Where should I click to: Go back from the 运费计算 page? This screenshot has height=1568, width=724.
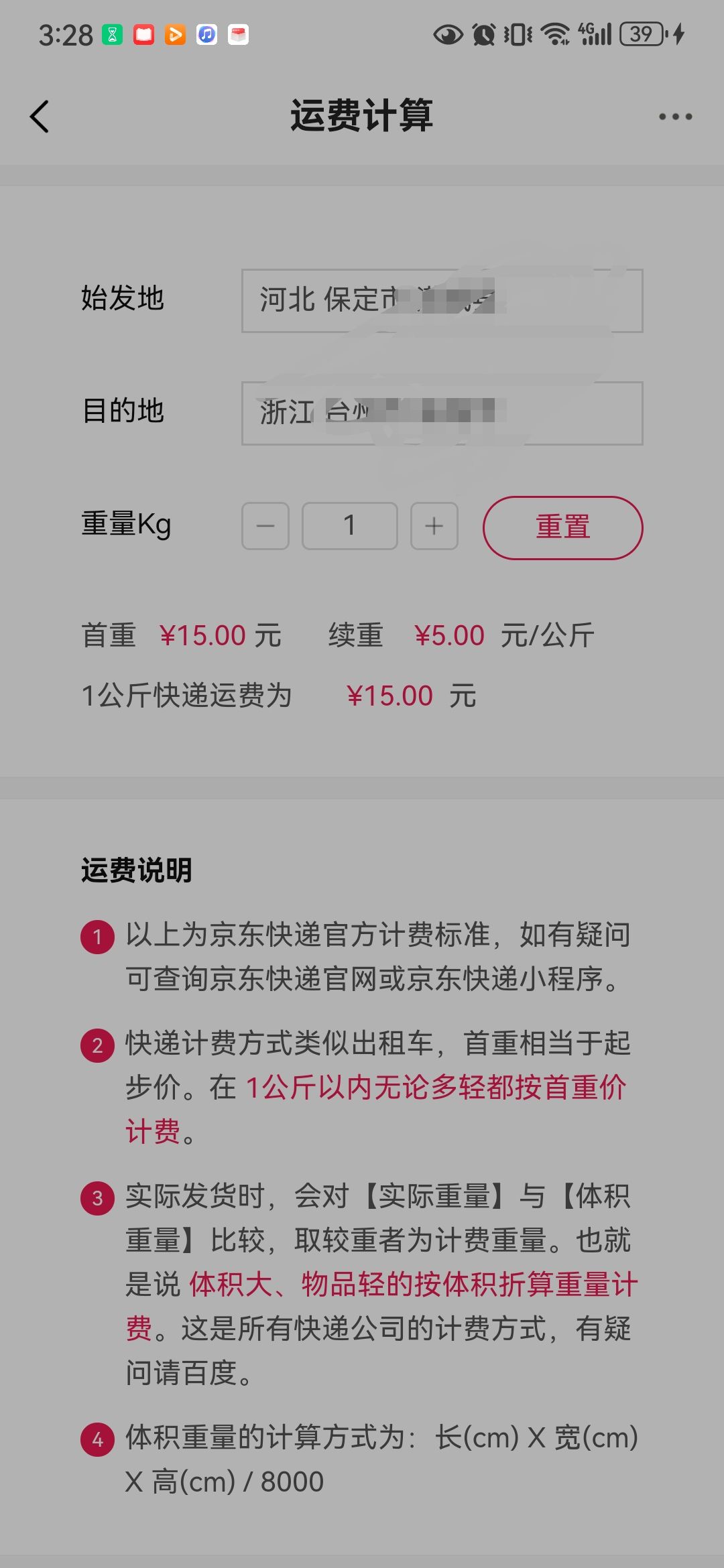pos(40,117)
